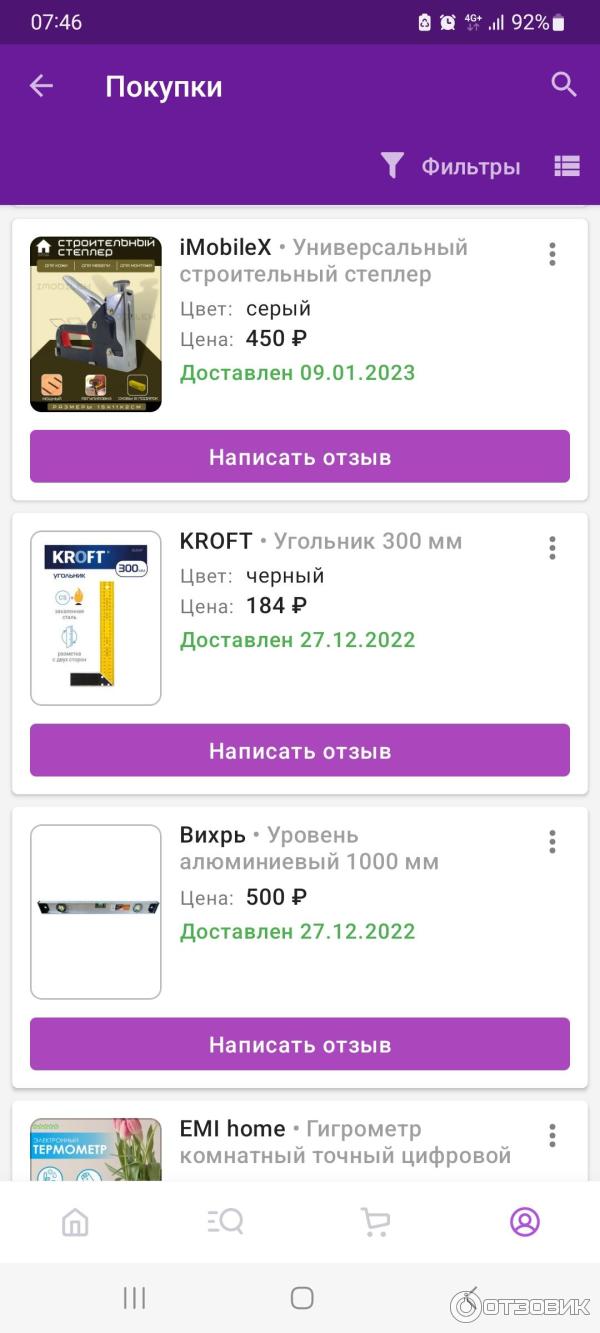Write a review for Вихрь Уровень 1000 мм
Screen dimensions: 600x1333
(300, 1045)
